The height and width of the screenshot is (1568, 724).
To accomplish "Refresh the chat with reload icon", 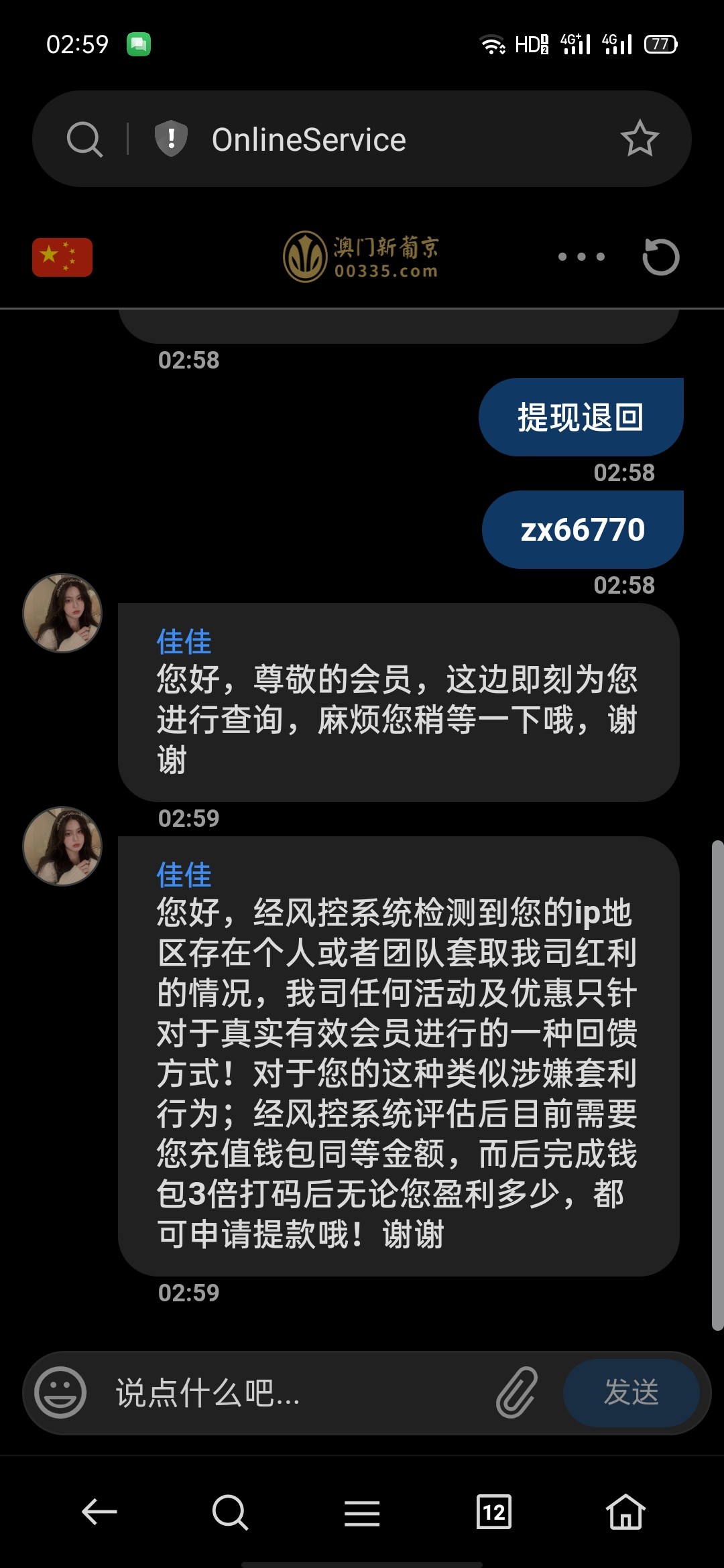I will coord(660,257).
